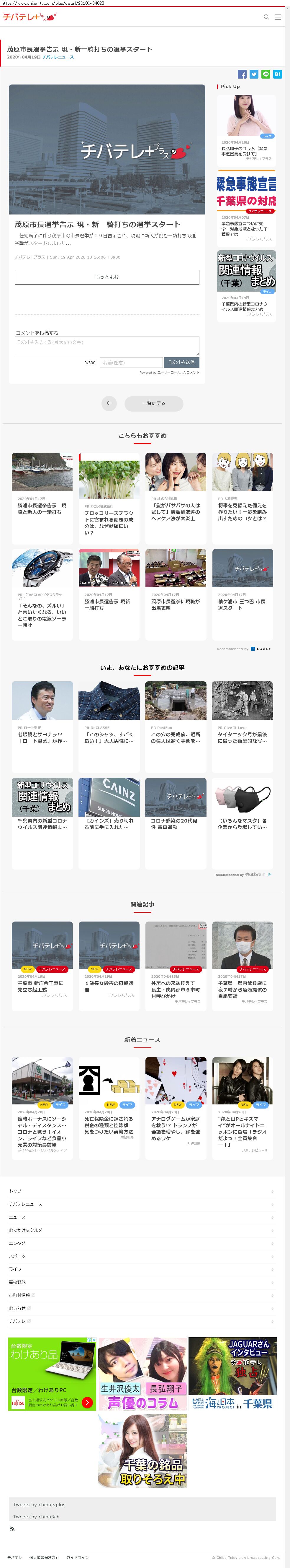This screenshot has height=1568, width=290.
Task: Tap the 名前(任意) name field
Action: click(x=131, y=362)
